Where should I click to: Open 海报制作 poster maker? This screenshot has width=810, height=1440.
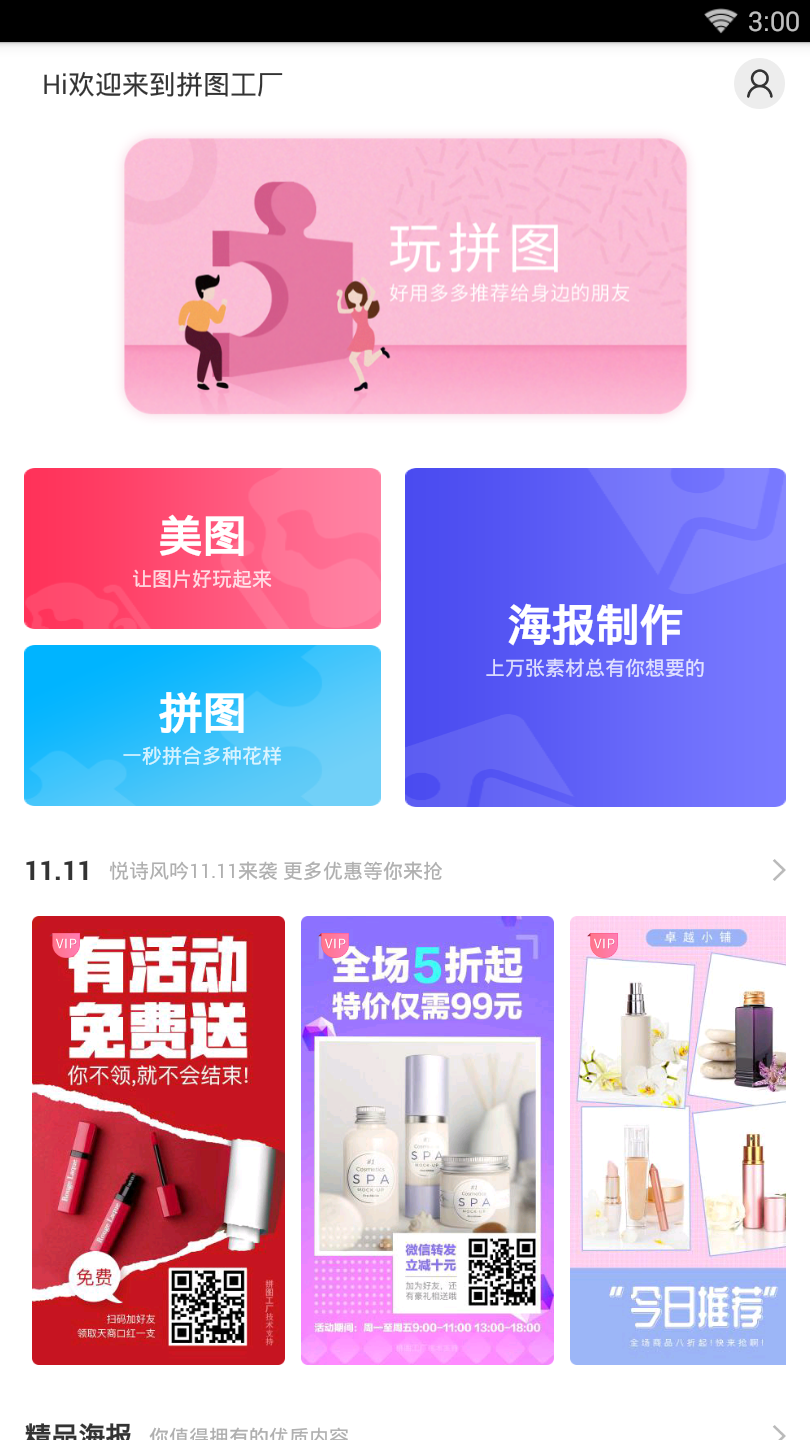tap(595, 637)
